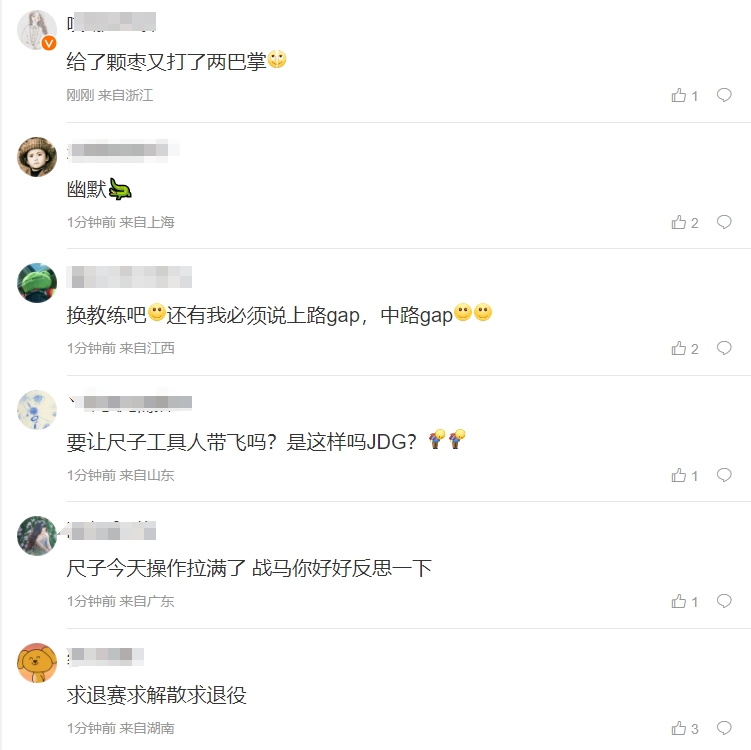Reply to the comment '幽默'

[x=724, y=222]
